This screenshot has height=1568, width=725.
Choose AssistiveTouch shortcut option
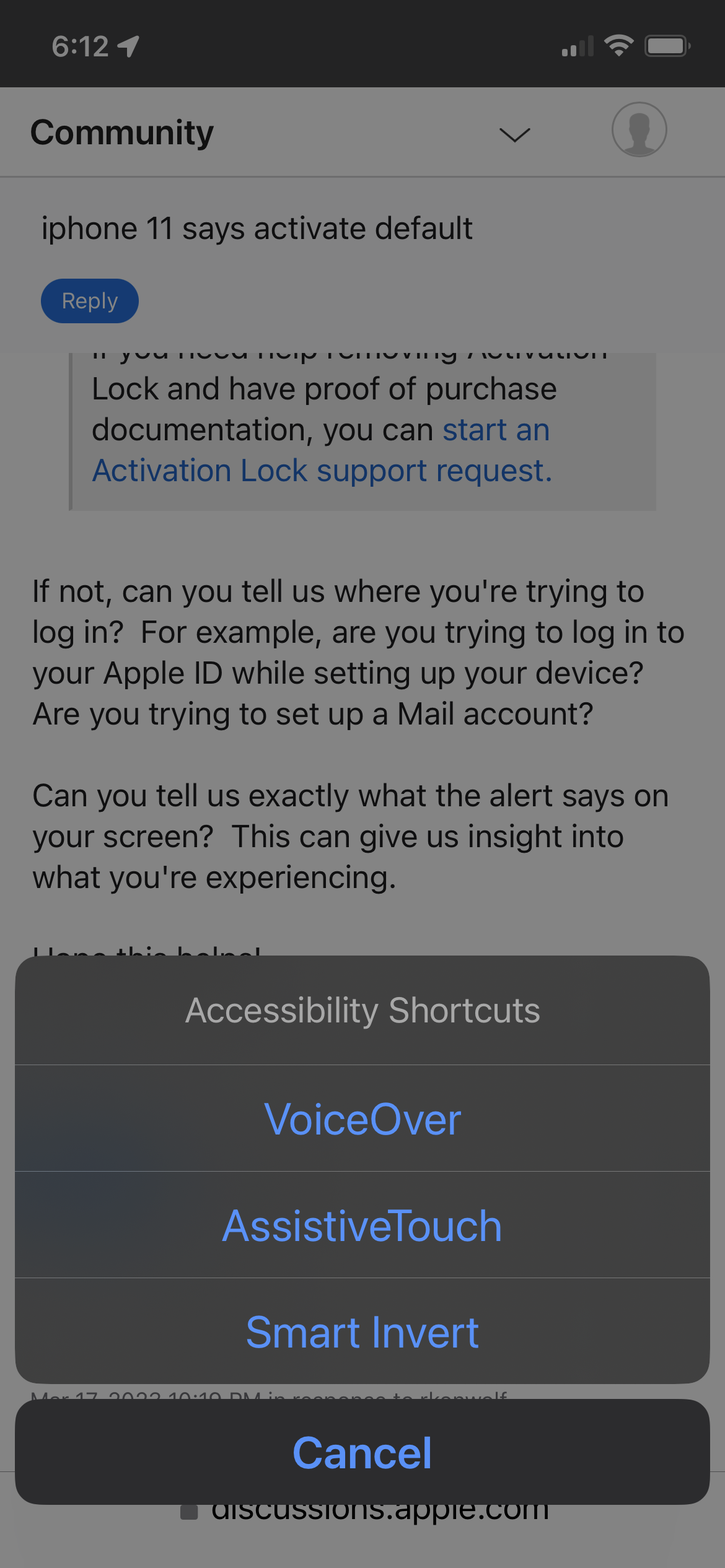point(362,1226)
